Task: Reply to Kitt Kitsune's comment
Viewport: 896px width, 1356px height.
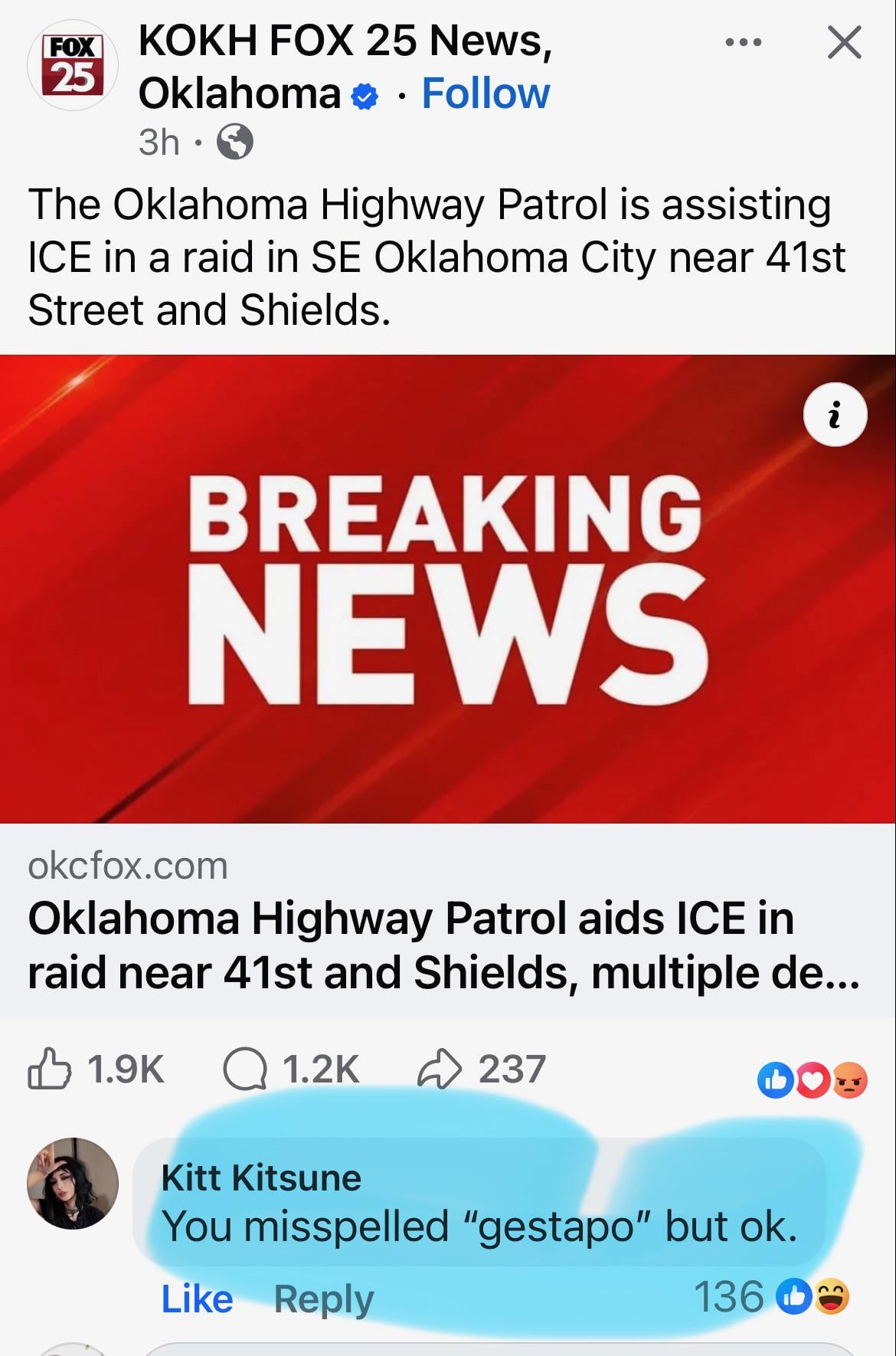Action: pos(324,1299)
